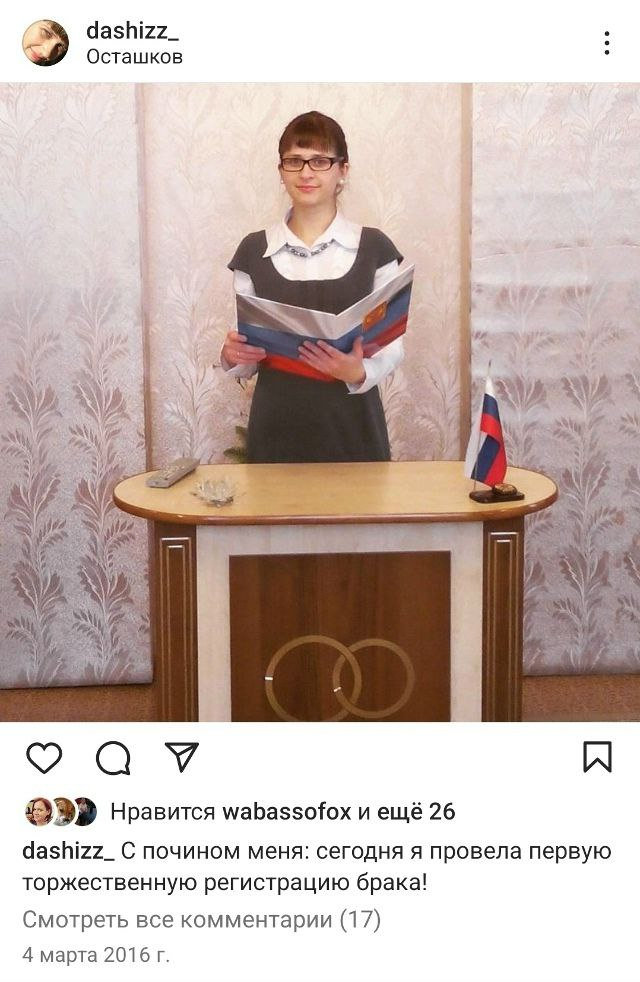
Task: Open the list of 26 other likes
Action: click(418, 812)
